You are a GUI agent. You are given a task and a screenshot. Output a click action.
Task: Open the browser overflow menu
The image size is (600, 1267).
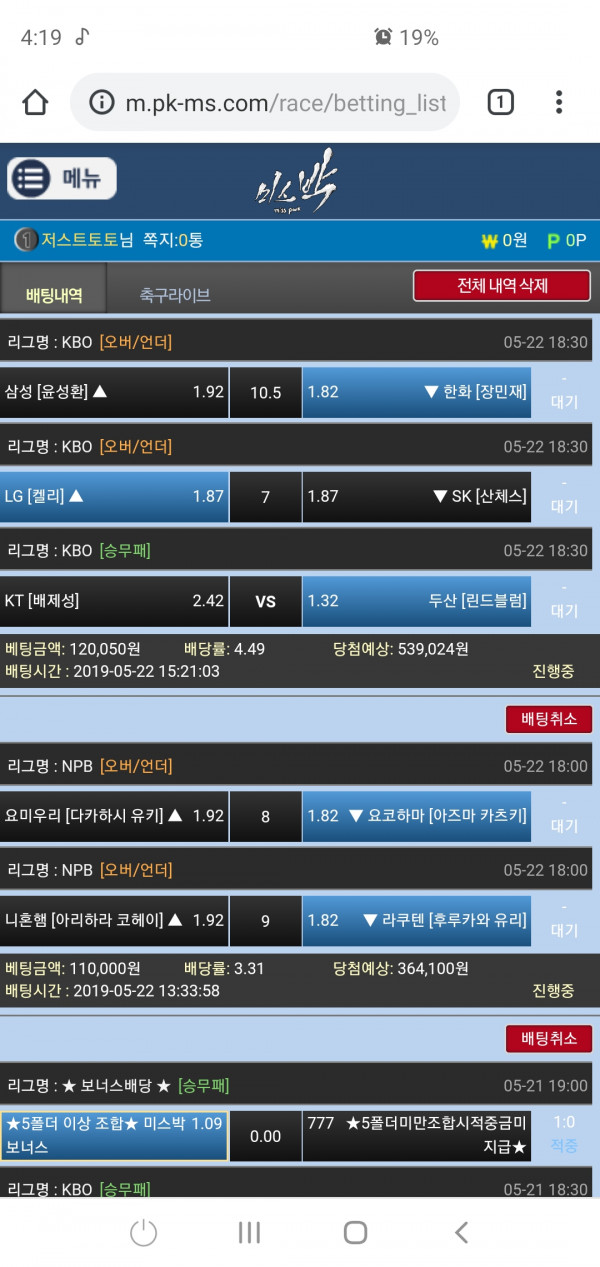click(x=559, y=102)
